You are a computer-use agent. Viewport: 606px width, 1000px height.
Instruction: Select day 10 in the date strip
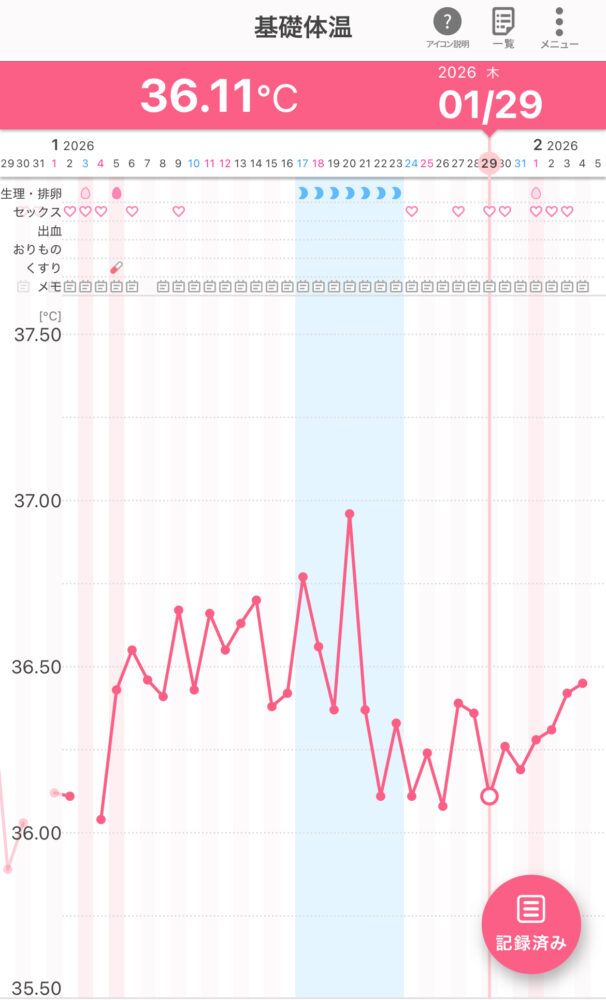(x=194, y=163)
